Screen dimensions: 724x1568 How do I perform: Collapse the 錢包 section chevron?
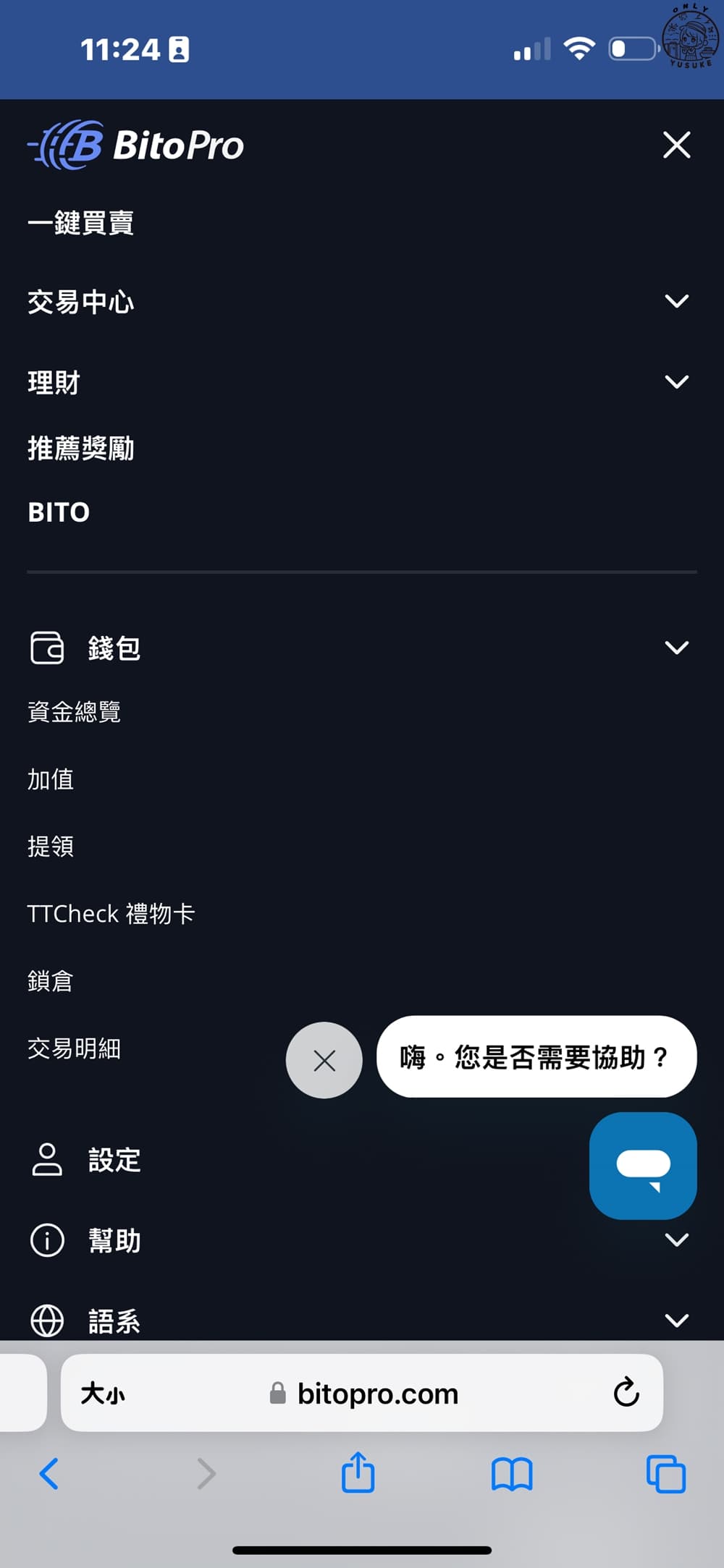click(x=675, y=647)
